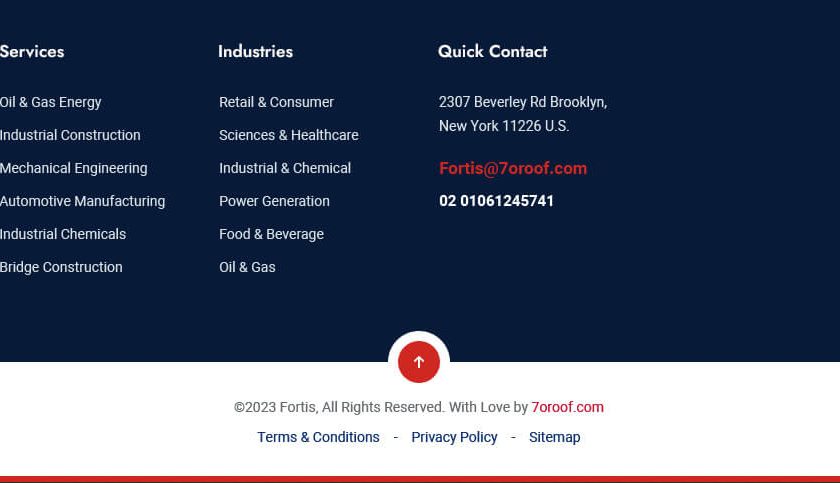Screen dimensions: 840x483
Task: Go to Mechanical Engineering service
Action: 74,168
